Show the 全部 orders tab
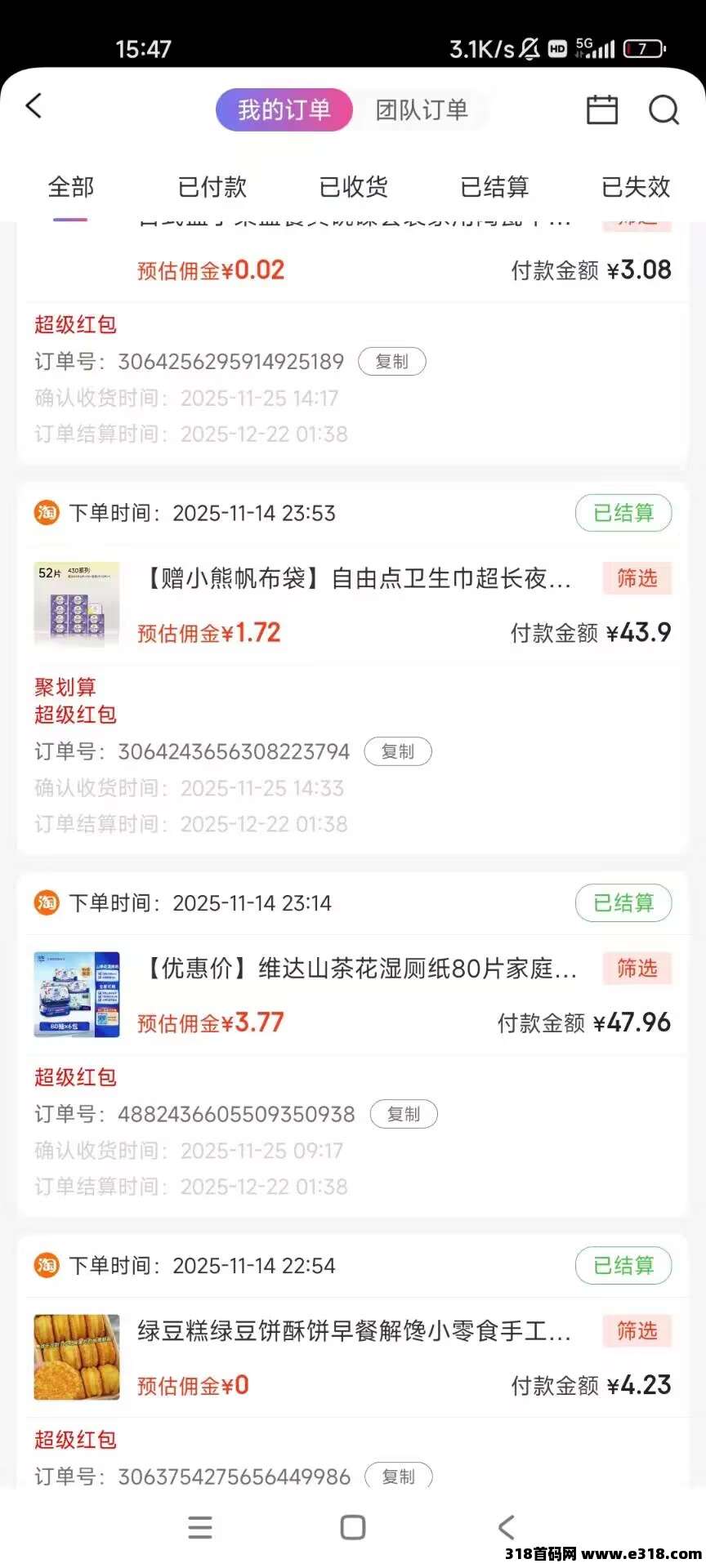 pyautogui.click(x=71, y=187)
